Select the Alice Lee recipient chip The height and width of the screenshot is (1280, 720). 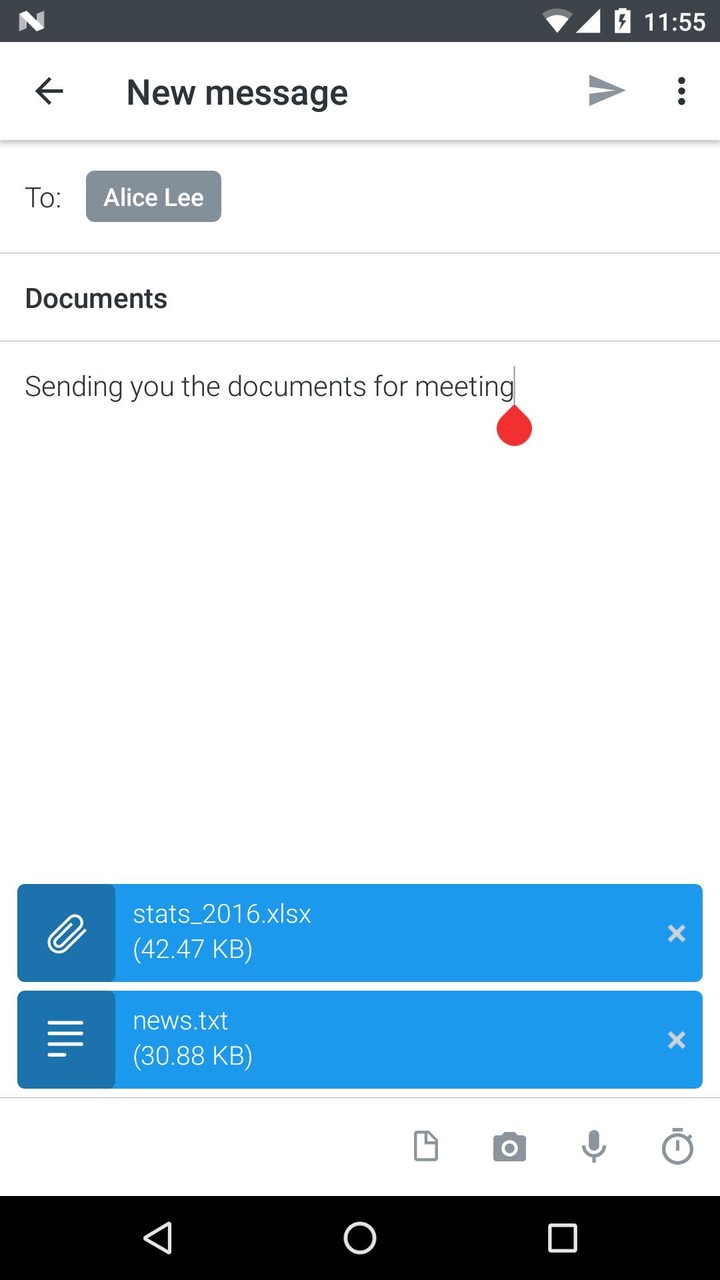[x=153, y=196]
